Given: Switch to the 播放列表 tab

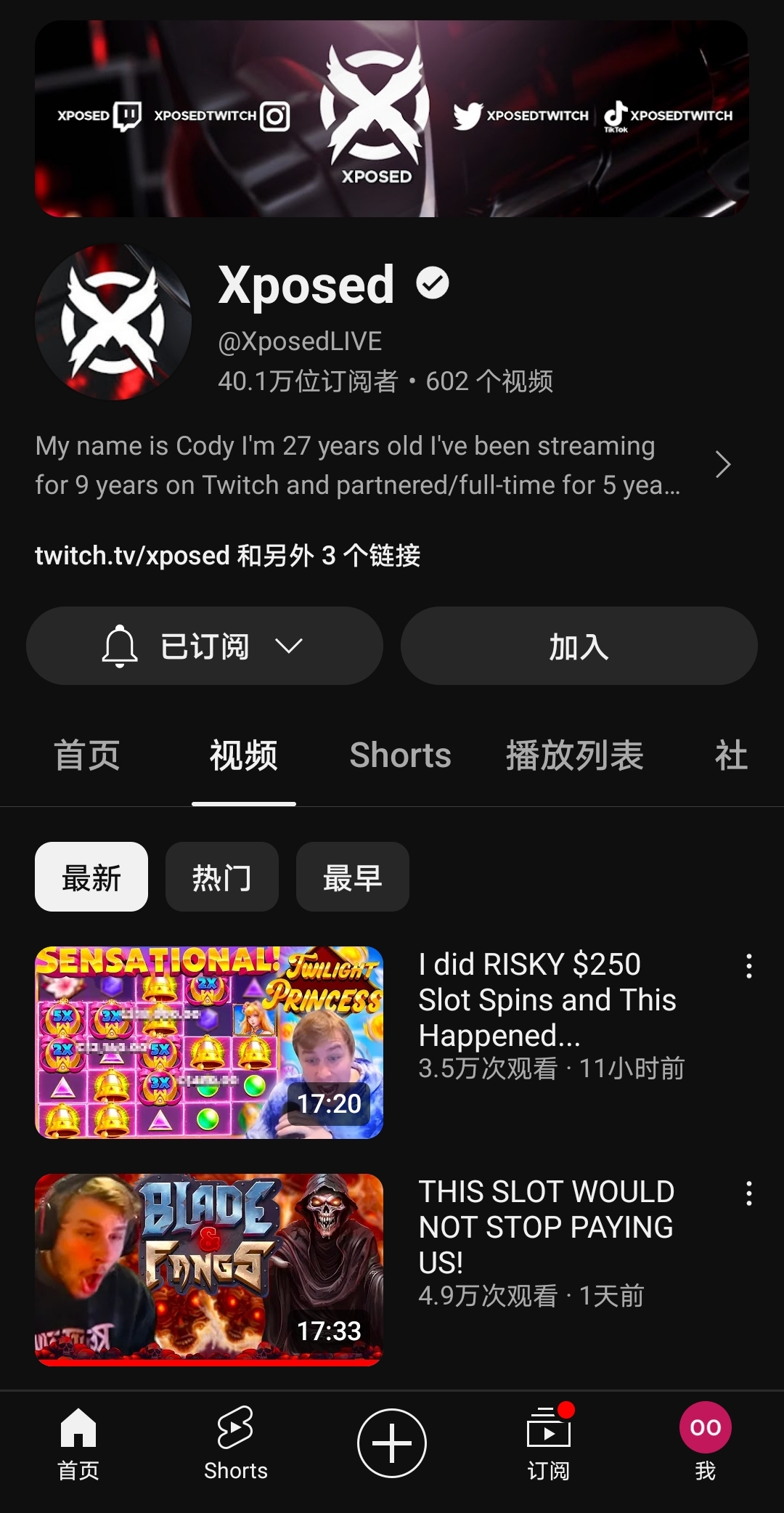Looking at the screenshot, I should (x=574, y=755).
